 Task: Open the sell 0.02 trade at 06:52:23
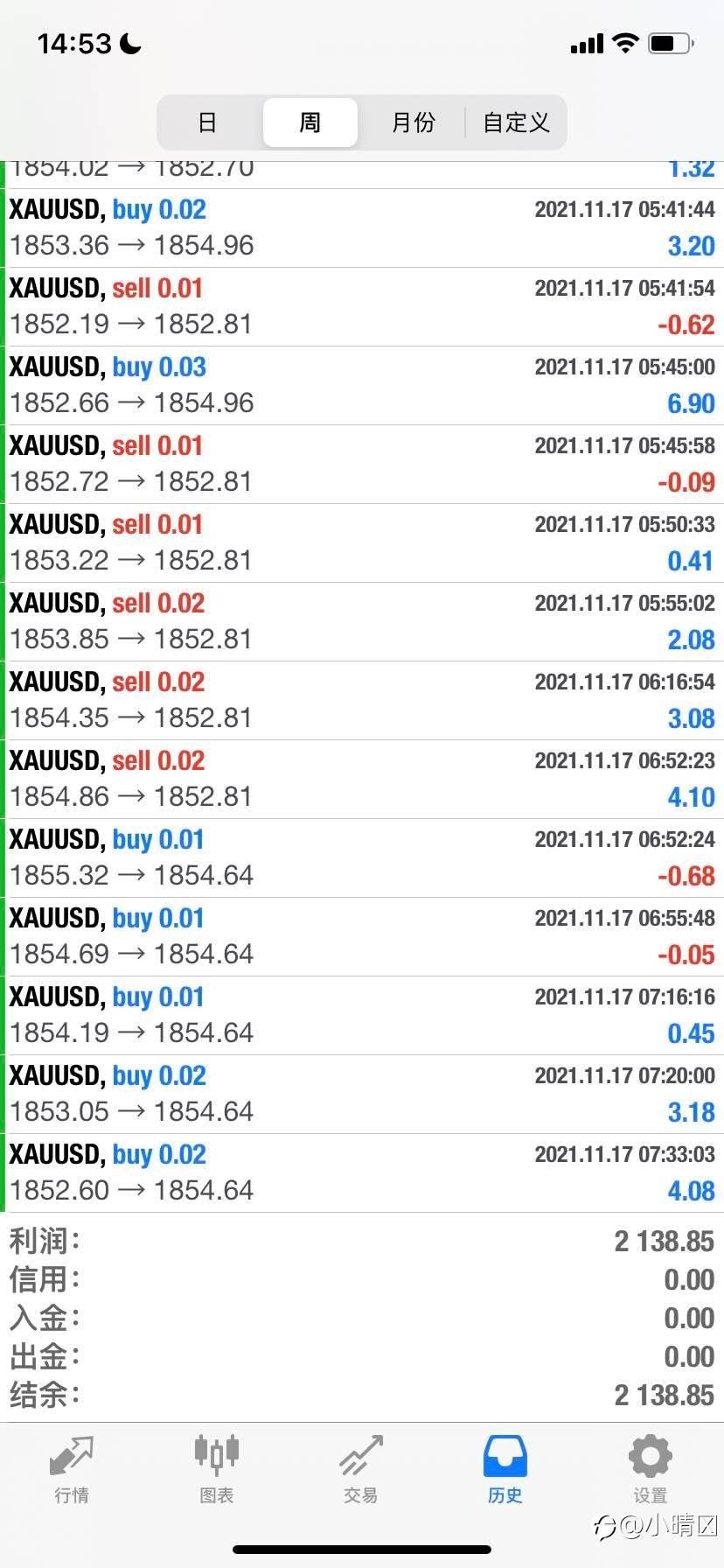pyautogui.click(x=362, y=780)
